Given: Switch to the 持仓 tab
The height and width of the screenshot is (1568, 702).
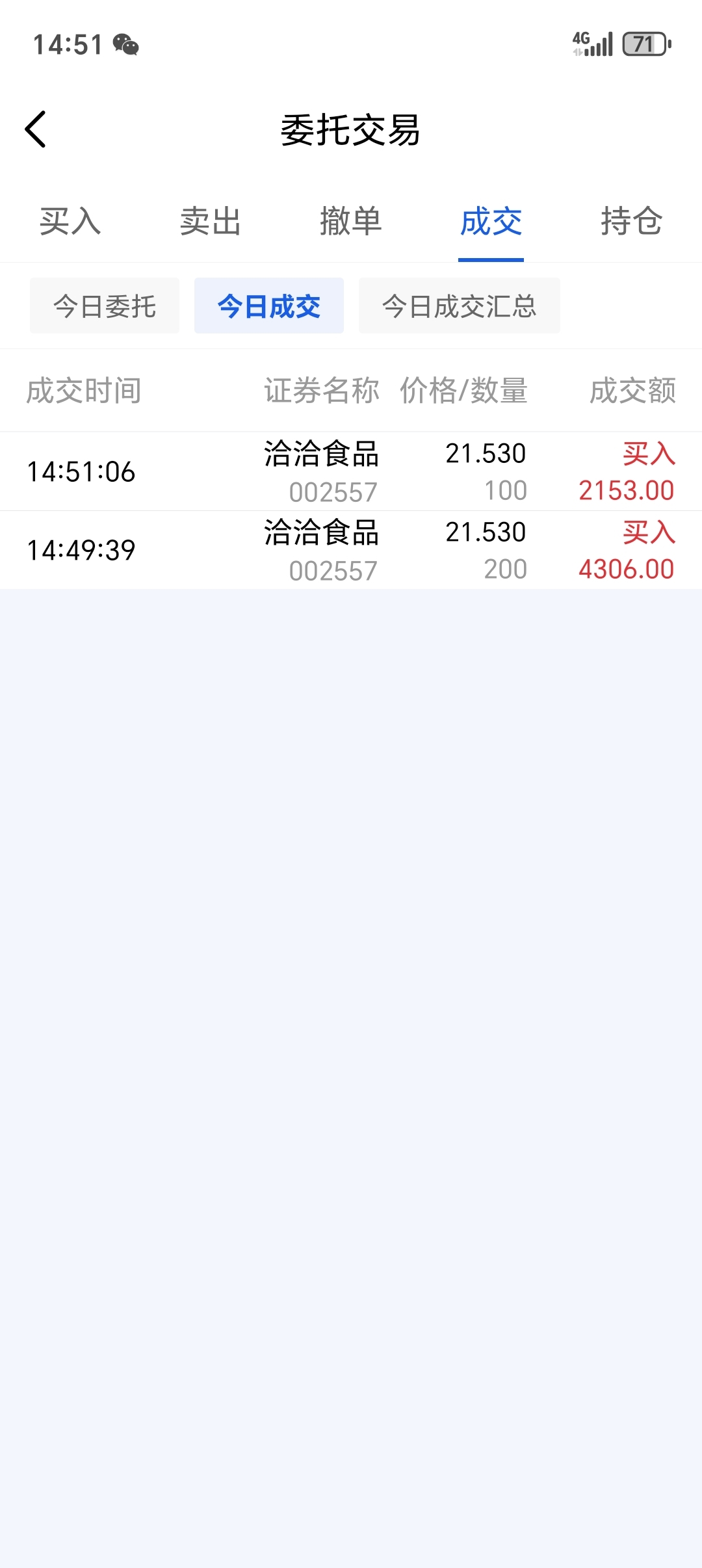Looking at the screenshot, I should click(631, 222).
